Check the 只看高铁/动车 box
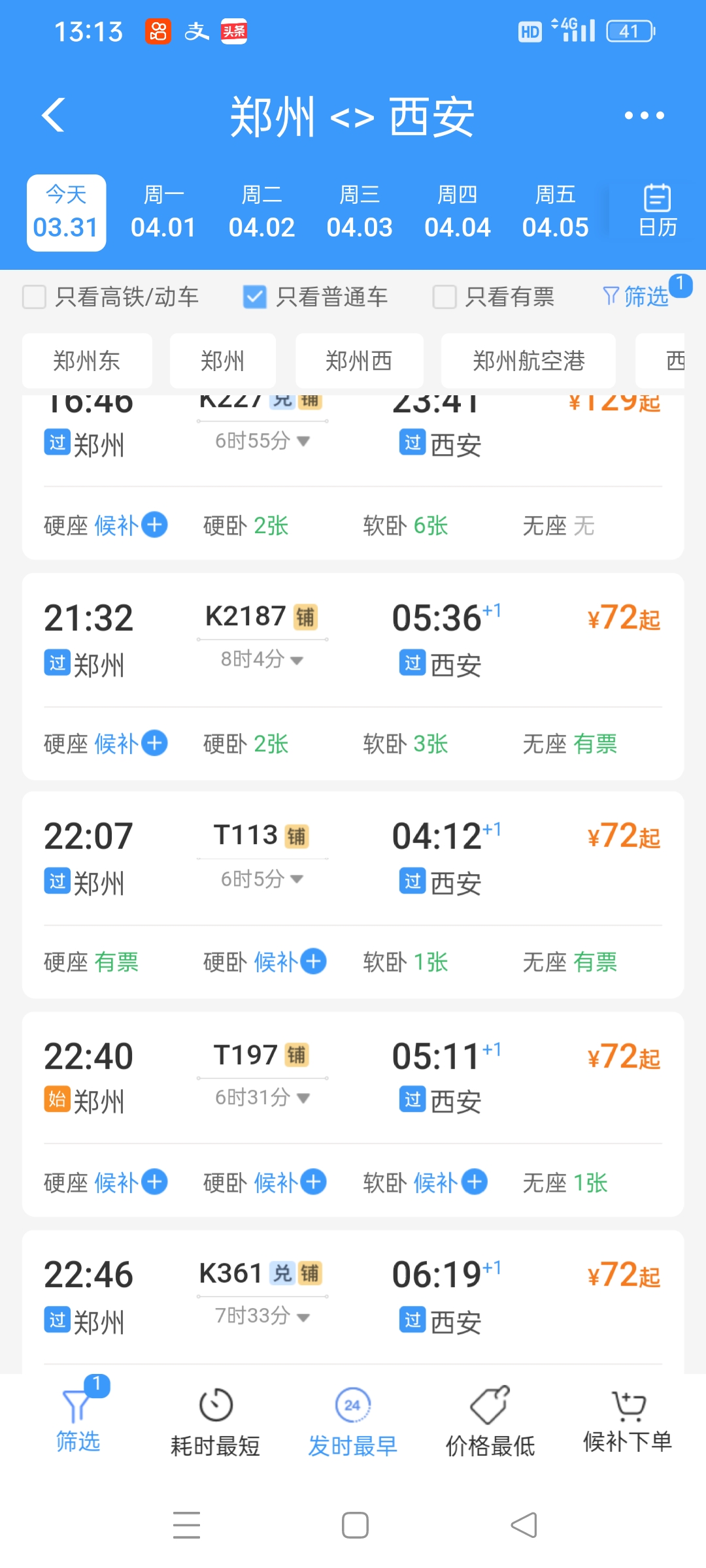Viewport: 706px width, 1568px height. (x=34, y=297)
